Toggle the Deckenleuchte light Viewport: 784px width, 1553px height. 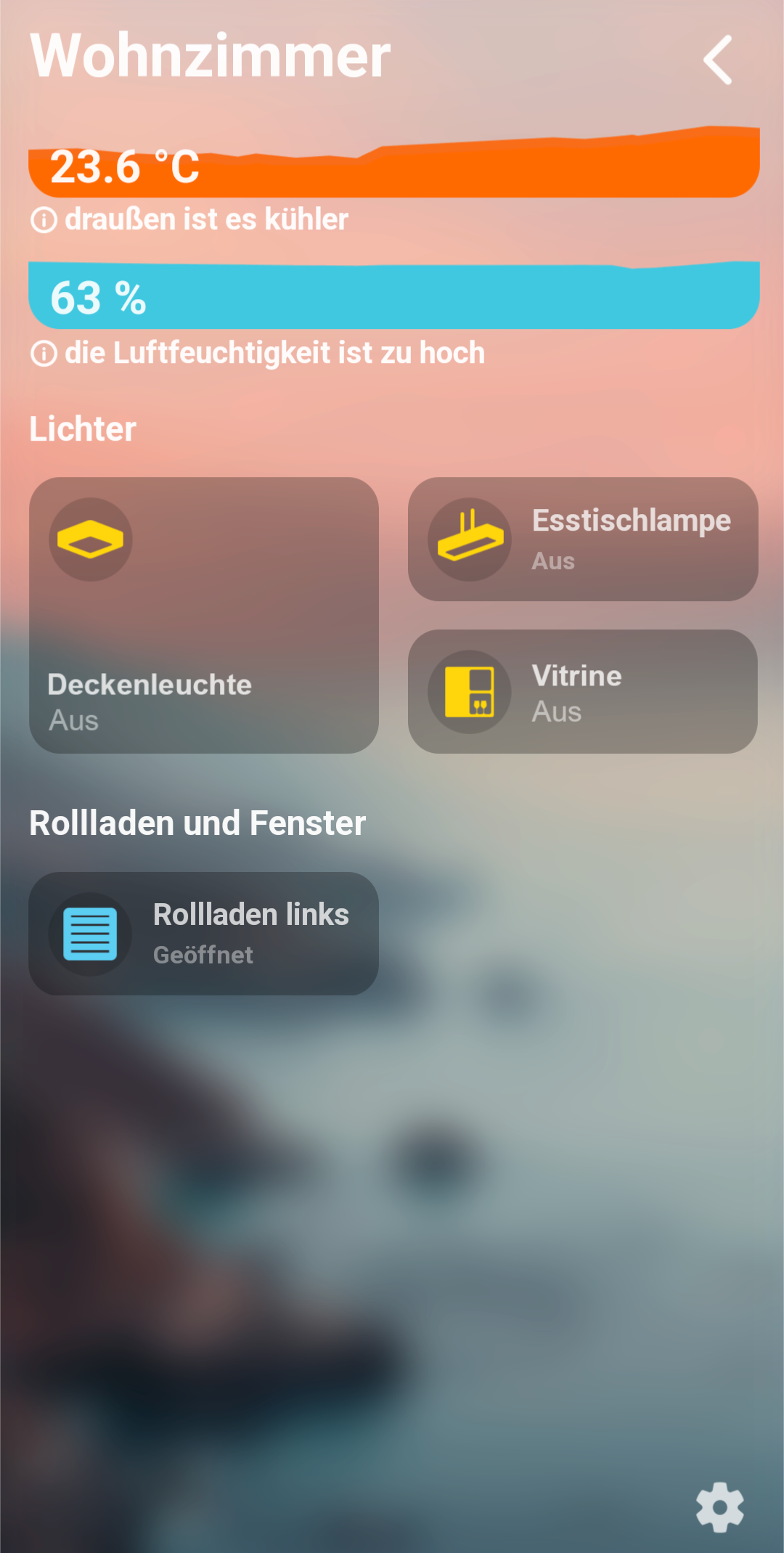tap(204, 615)
